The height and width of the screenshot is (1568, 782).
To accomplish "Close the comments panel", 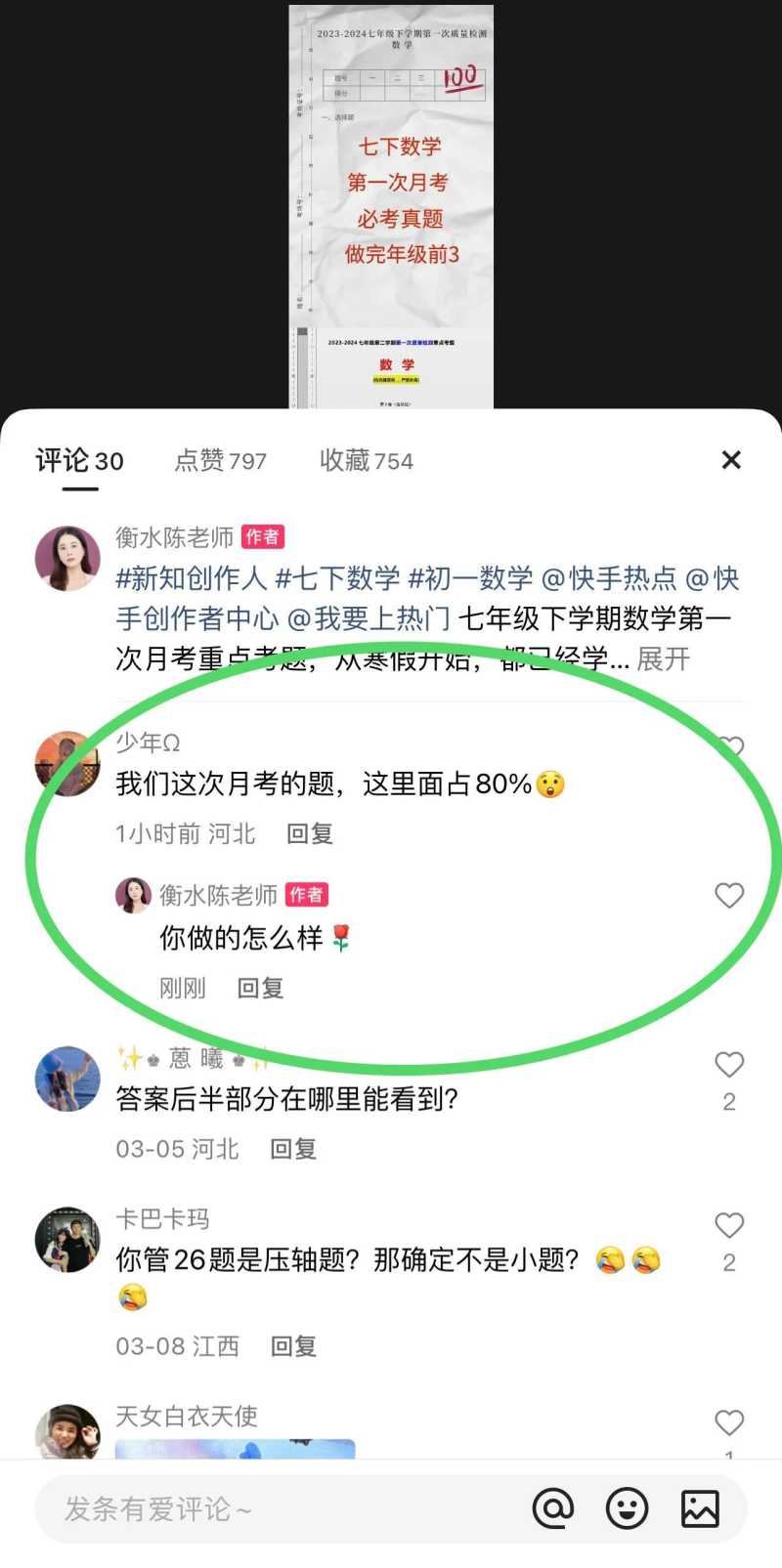I will [x=730, y=460].
